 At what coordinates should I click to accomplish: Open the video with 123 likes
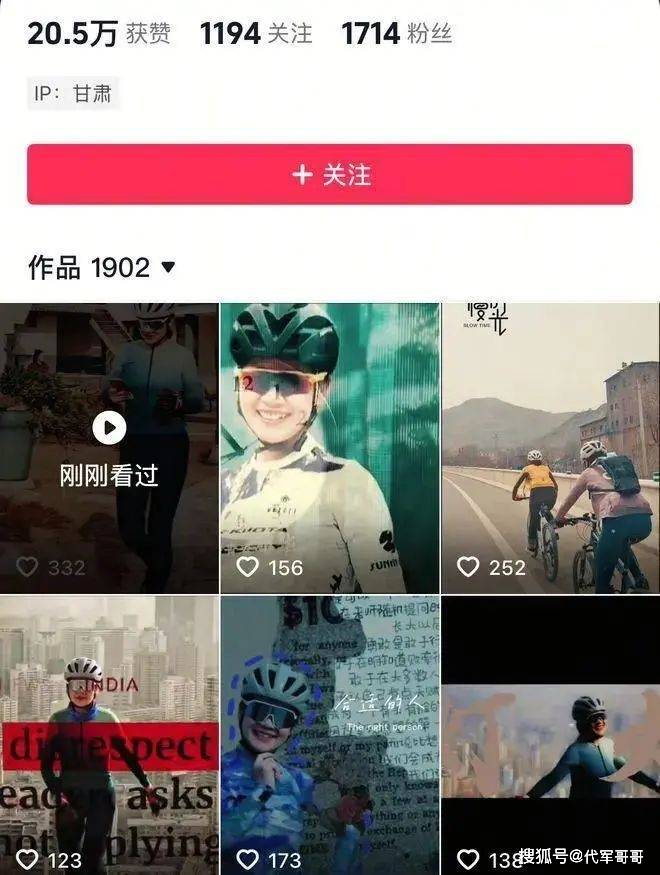tap(109, 735)
